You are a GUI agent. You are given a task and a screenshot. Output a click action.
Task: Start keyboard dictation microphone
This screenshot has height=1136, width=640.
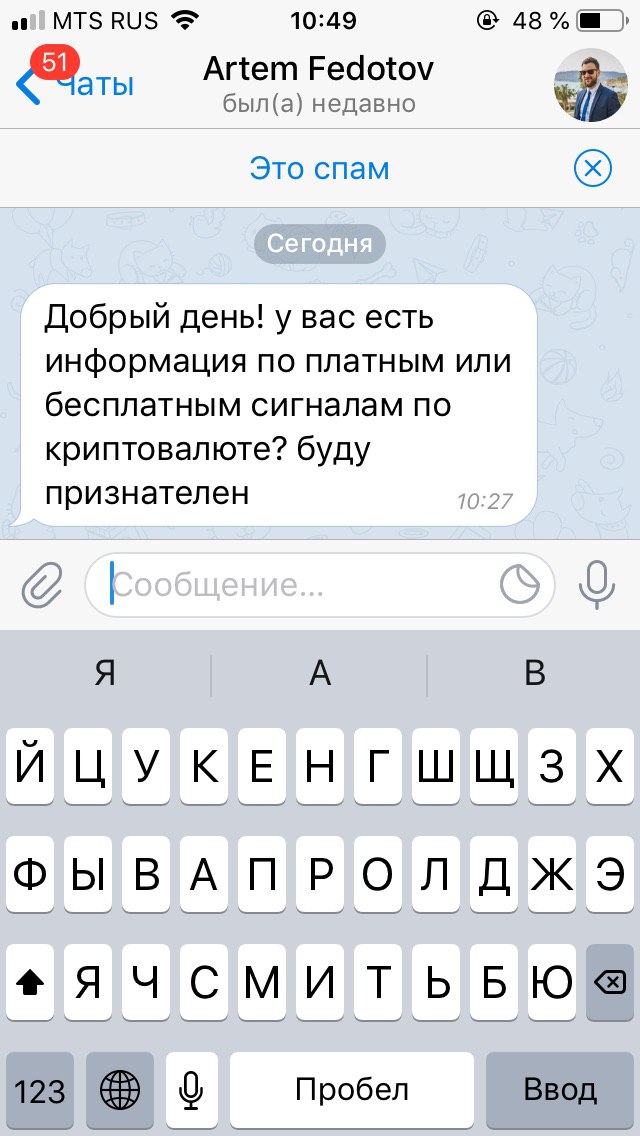(x=190, y=1090)
